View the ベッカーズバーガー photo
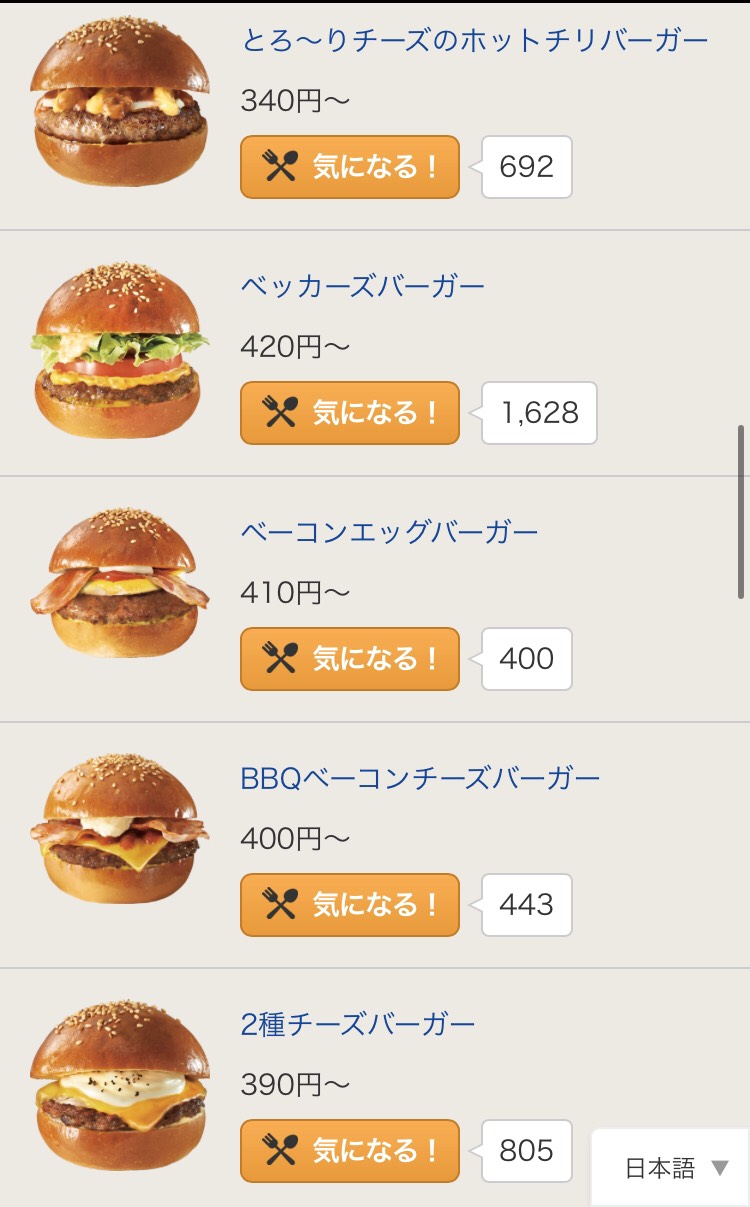750x1207 pixels. (x=120, y=351)
